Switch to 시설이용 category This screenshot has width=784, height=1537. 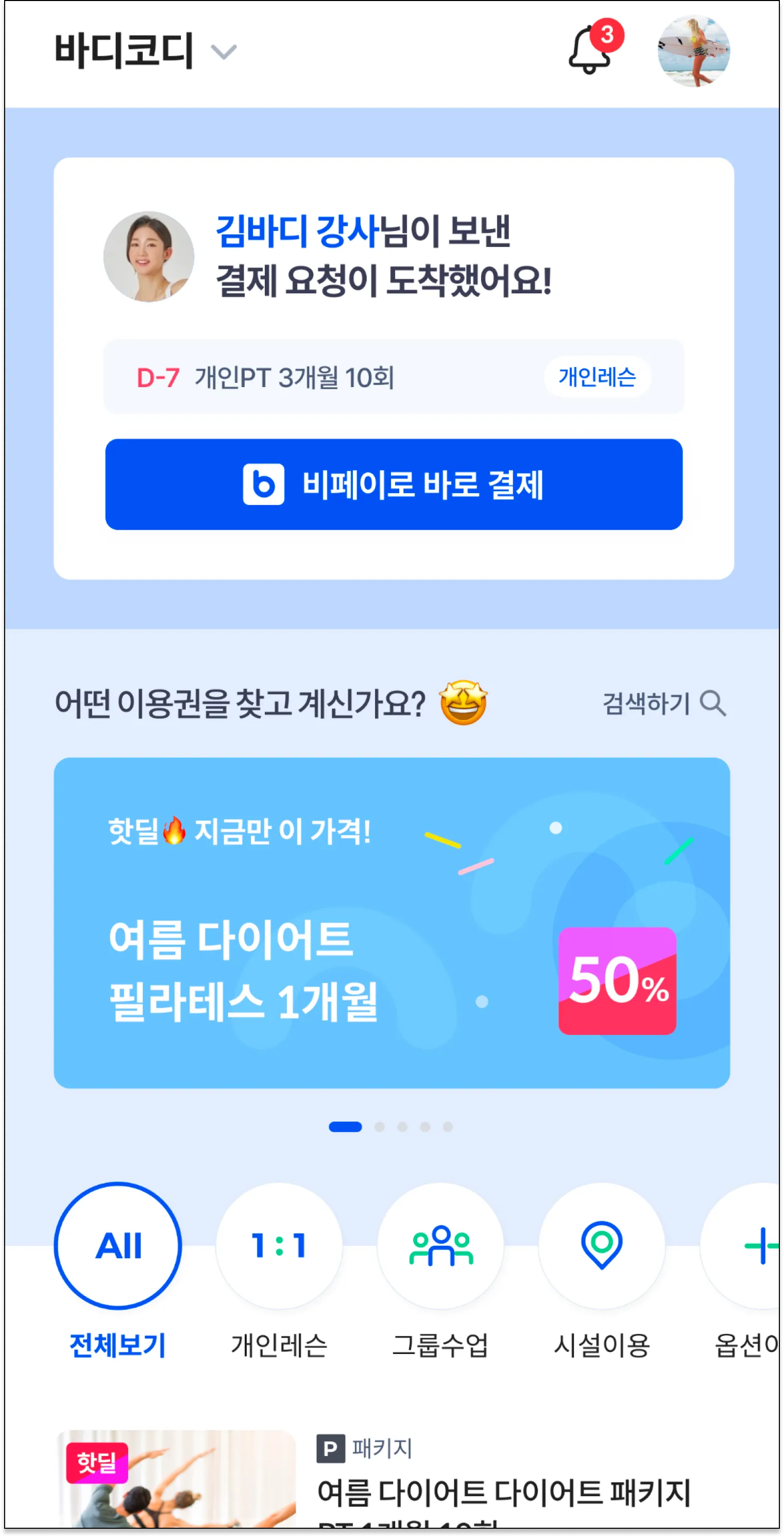[x=602, y=1246]
